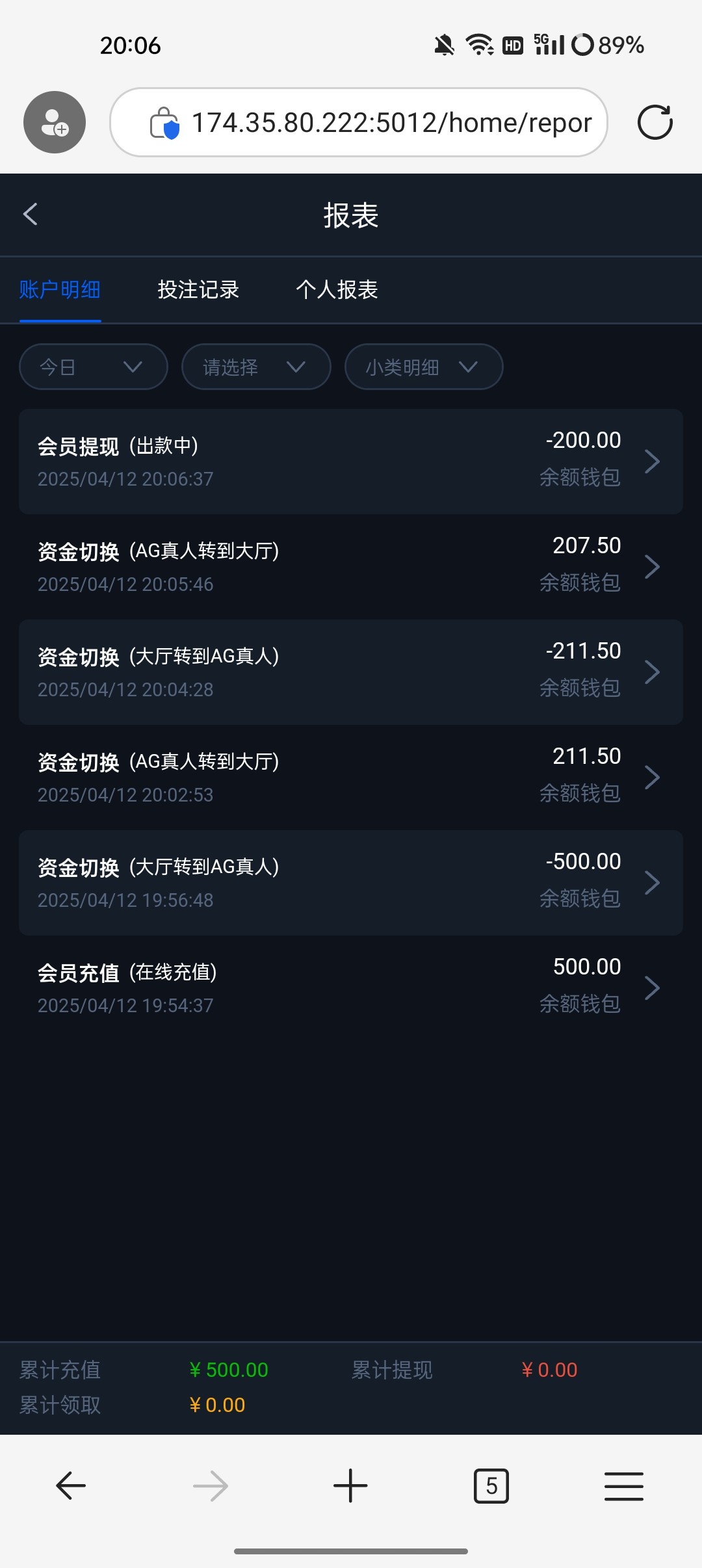The width and height of the screenshot is (702, 1568).
Task: Open the -211.50 资金切换 transaction
Action: (351, 672)
